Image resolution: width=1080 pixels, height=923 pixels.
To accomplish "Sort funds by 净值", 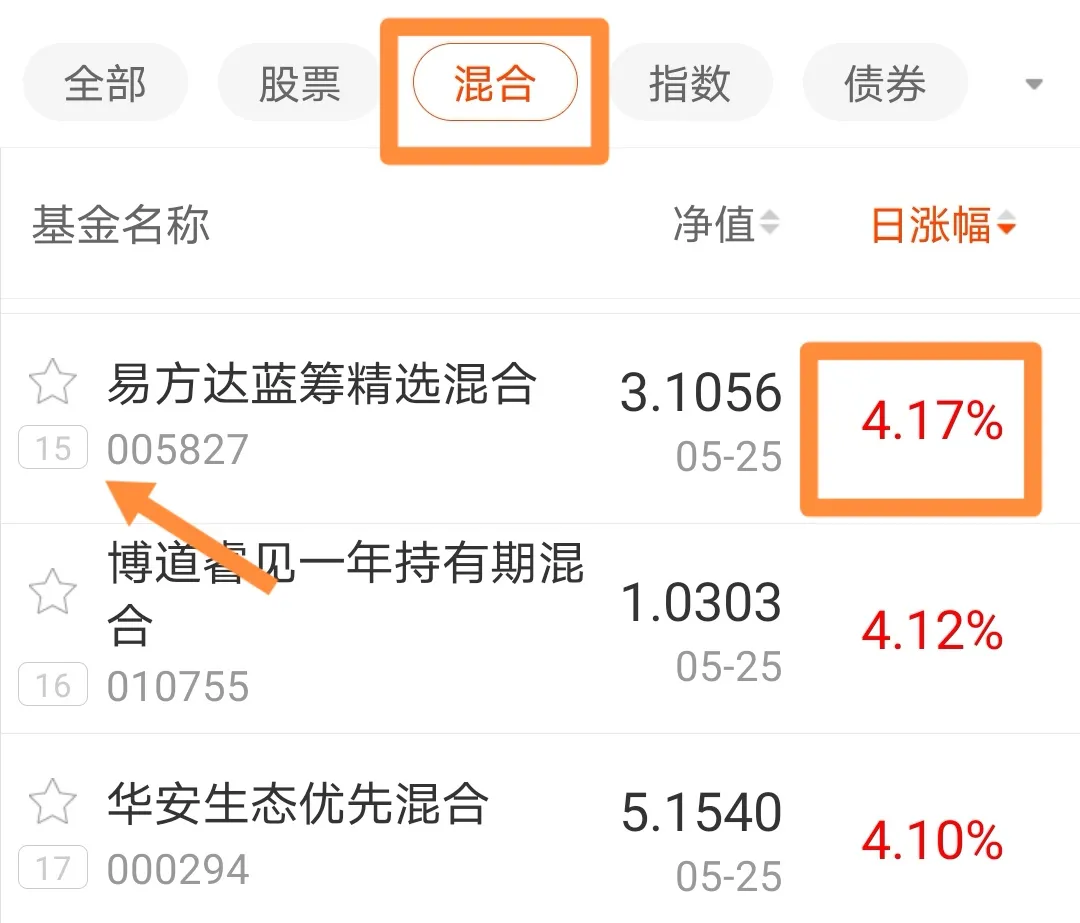I will click(725, 226).
